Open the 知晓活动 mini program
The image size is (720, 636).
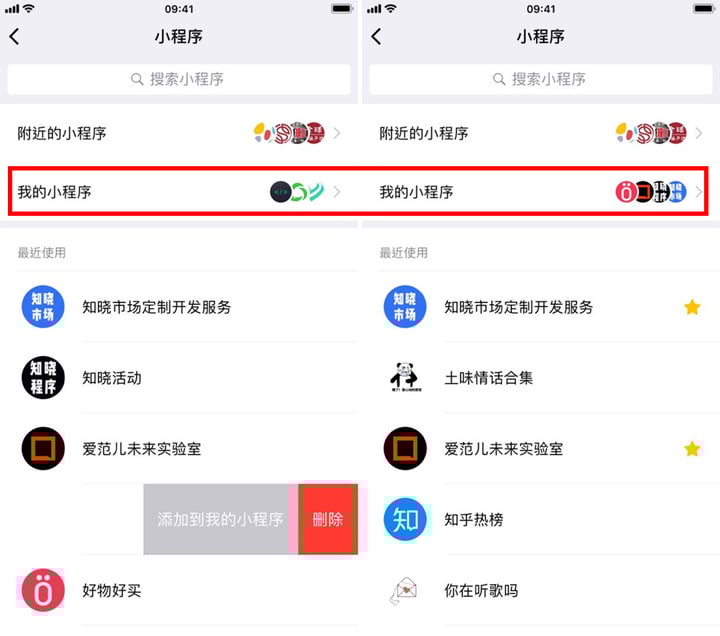[111, 378]
